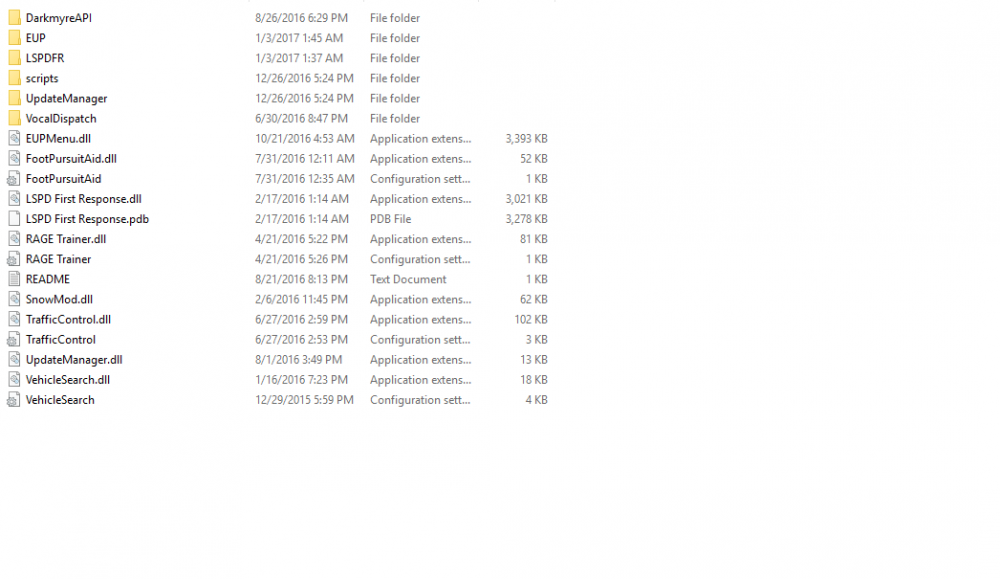1000x579 pixels.
Task: Select the VehicleSearch configuration settings file
Action: pos(60,399)
